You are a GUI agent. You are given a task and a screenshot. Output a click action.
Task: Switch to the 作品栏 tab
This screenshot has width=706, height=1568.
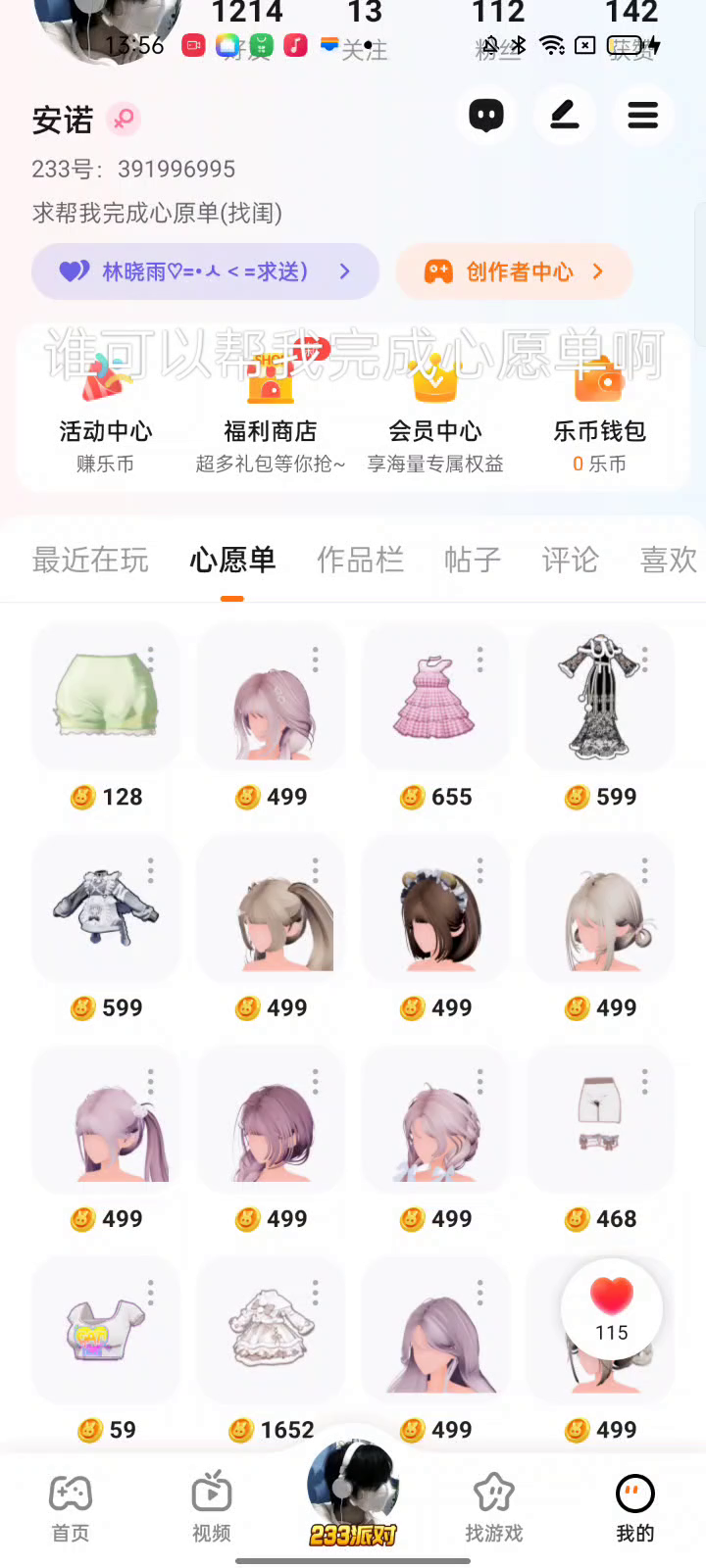pos(360,560)
